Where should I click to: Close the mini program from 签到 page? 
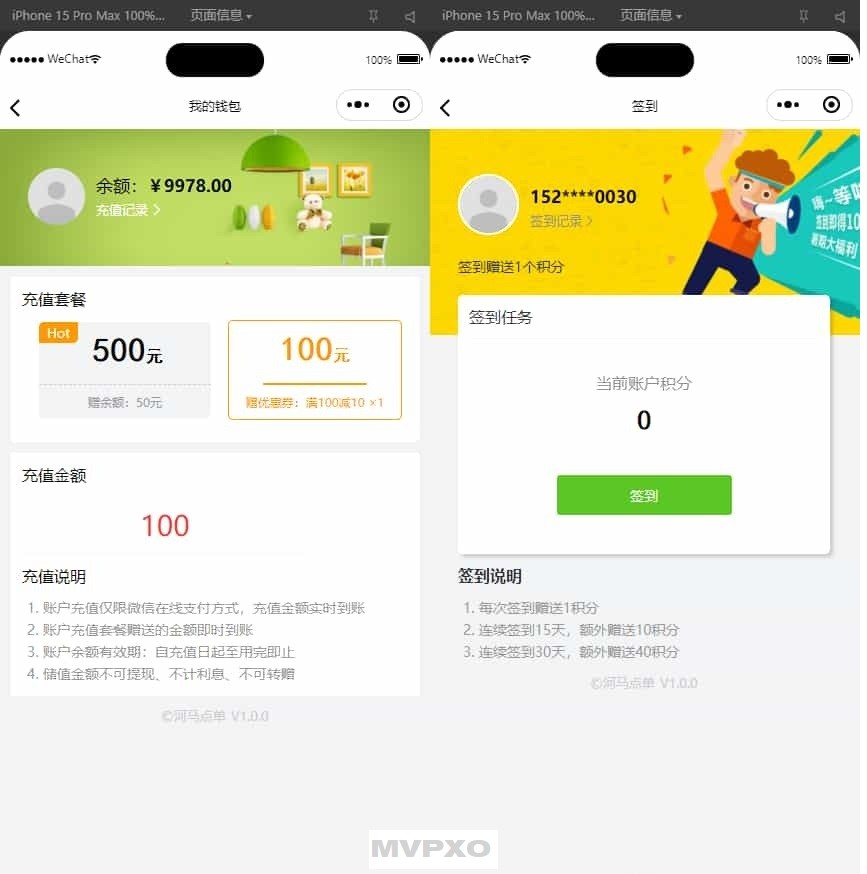pos(831,105)
